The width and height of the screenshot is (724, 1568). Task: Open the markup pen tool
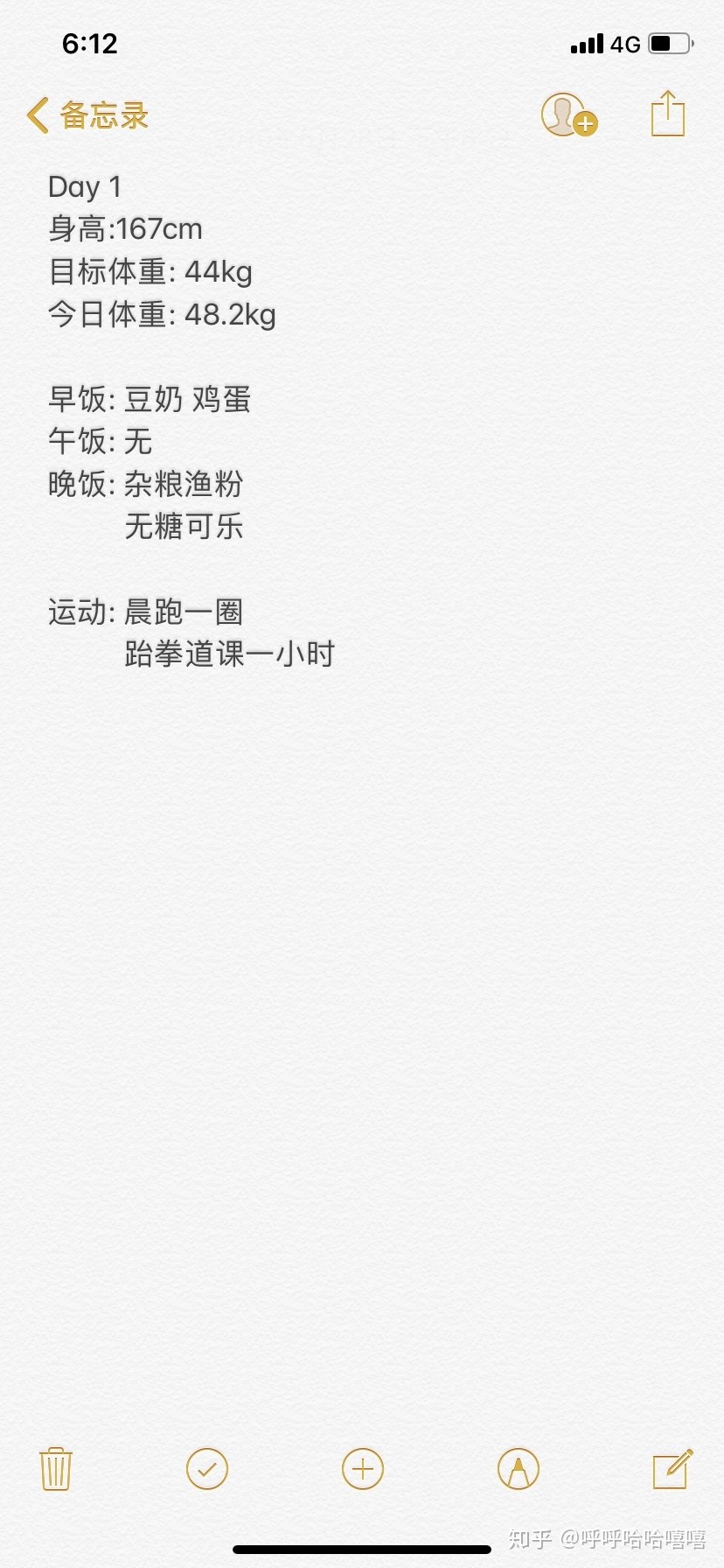tap(519, 1468)
